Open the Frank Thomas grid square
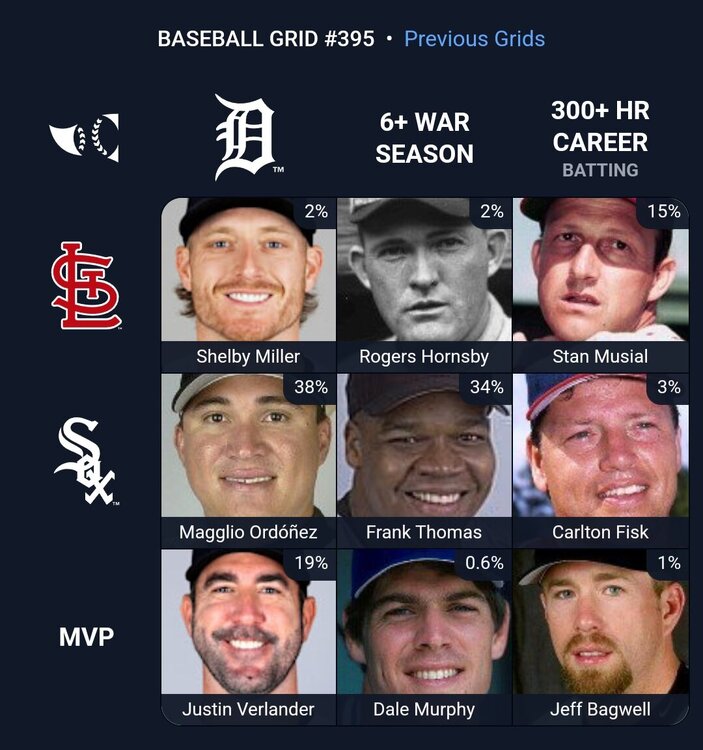This screenshot has width=703, height=750. [x=424, y=460]
